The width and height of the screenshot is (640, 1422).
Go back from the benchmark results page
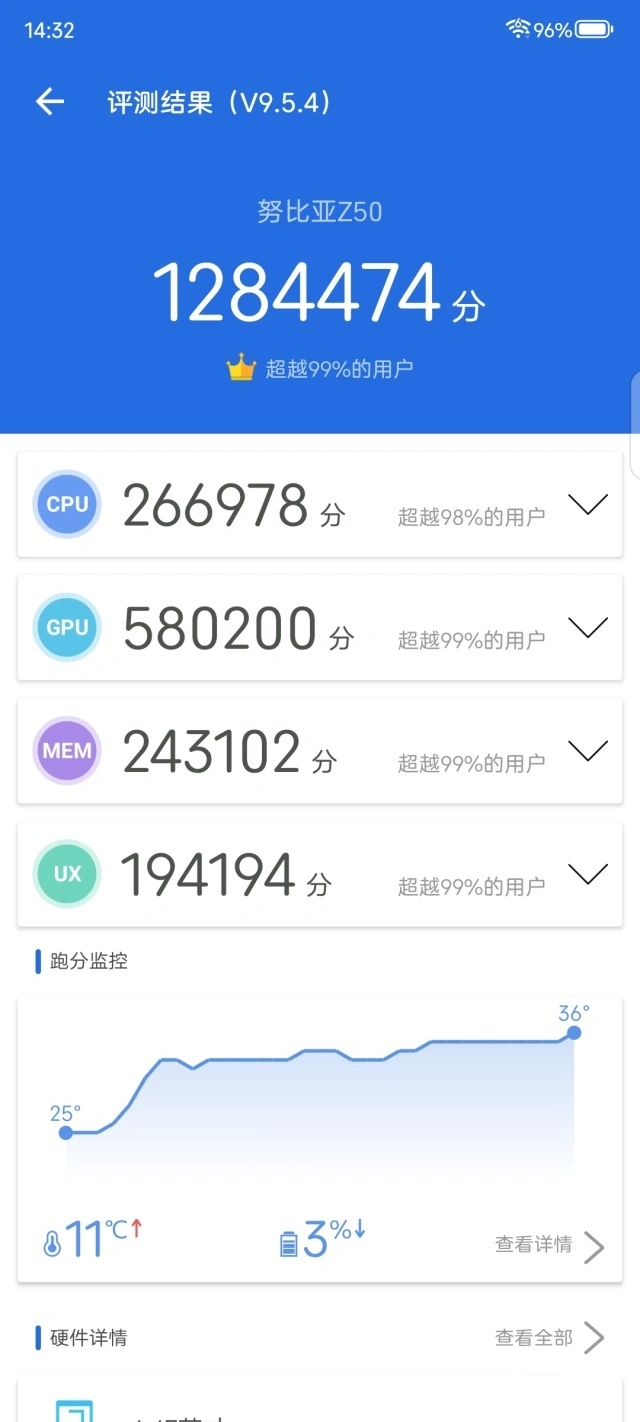49,101
